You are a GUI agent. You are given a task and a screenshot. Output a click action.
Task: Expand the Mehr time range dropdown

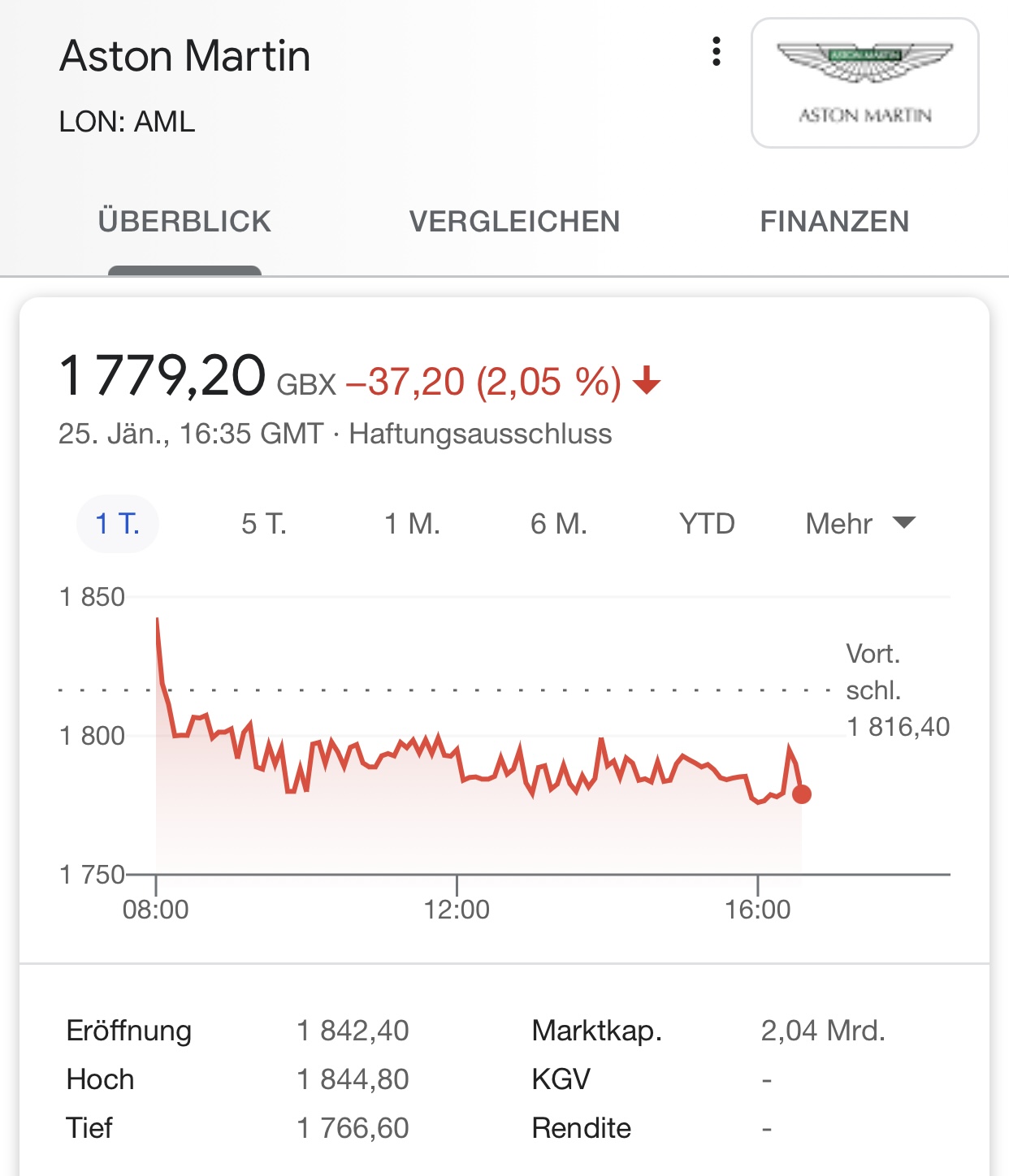click(x=860, y=524)
